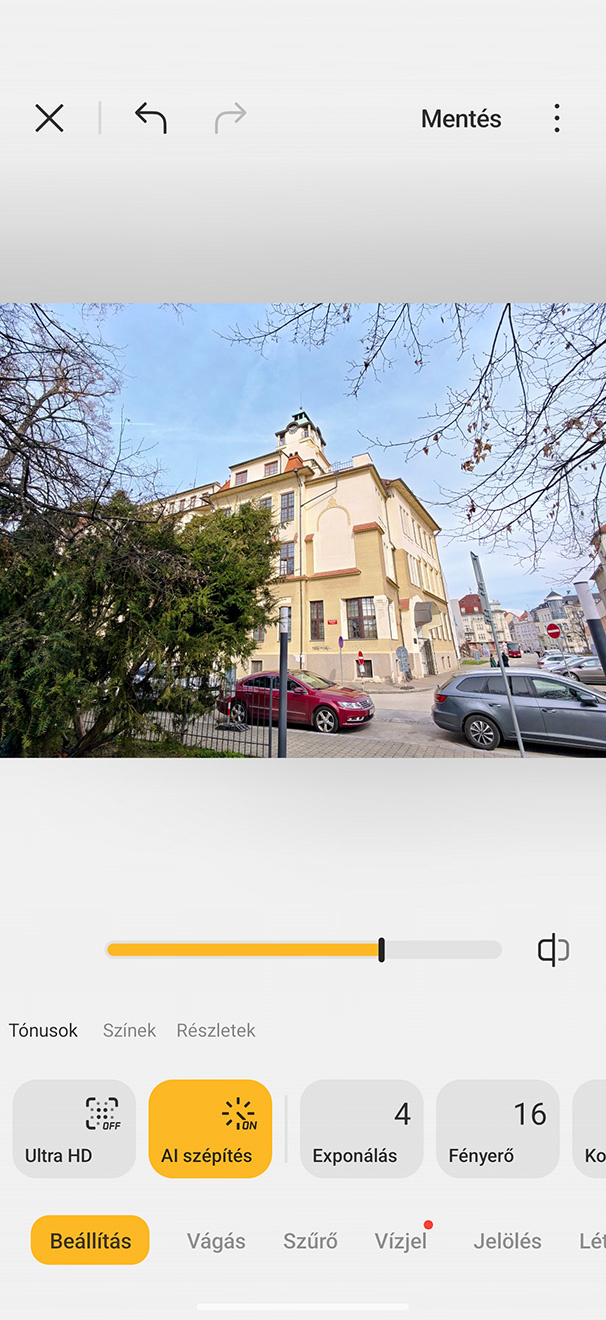Open the Vágás crop tool
Screen dimensions: 606x1320
point(216,1241)
